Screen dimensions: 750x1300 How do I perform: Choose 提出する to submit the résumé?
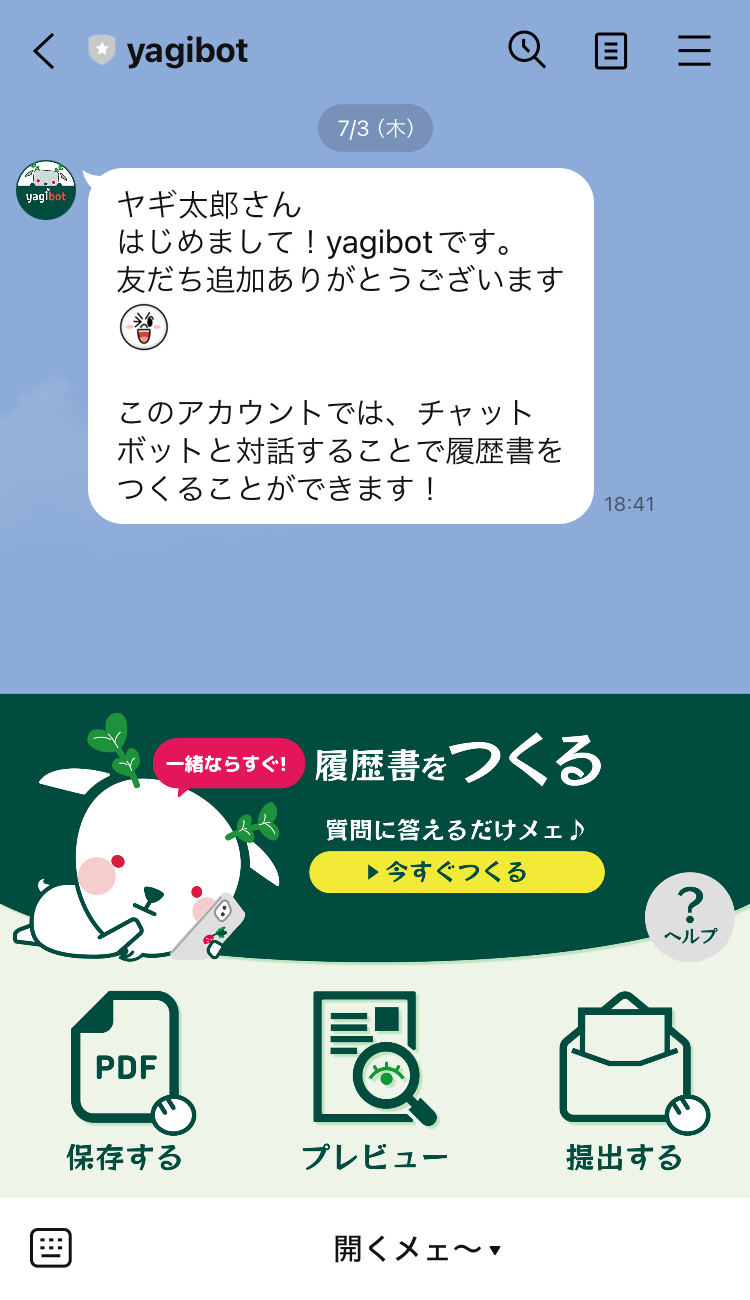click(624, 1080)
